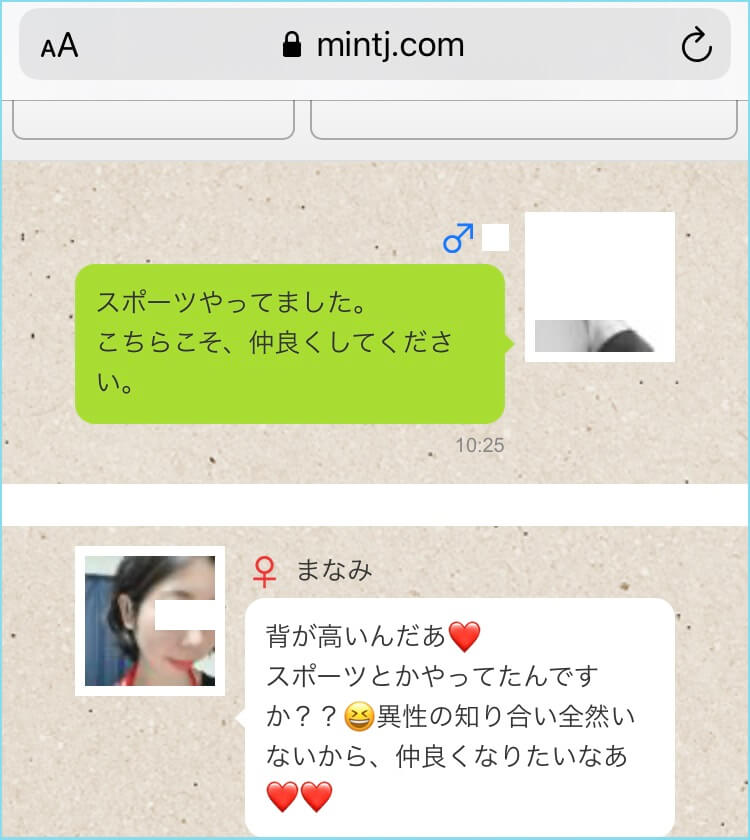Open まなみ's profile photo
750x840 pixels.
[x=148, y=620]
